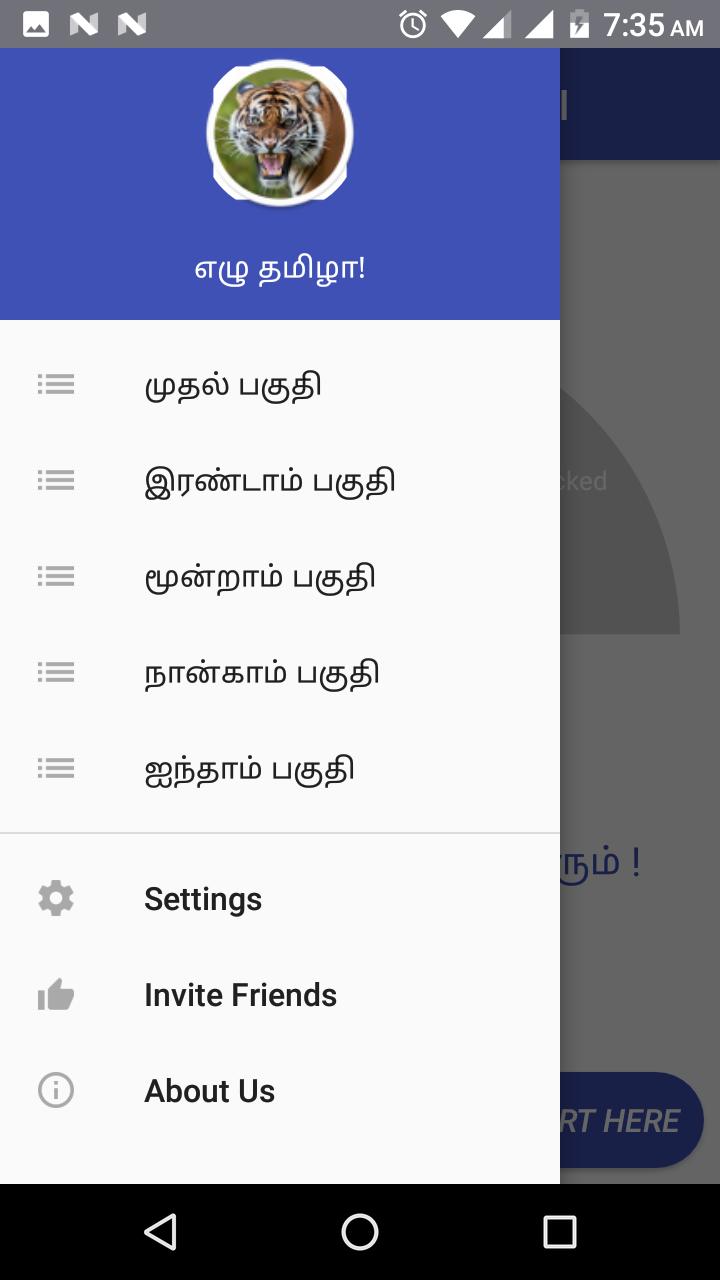Open Settings using the gear icon
This screenshot has width=720, height=1280.
tap(55, 898)
